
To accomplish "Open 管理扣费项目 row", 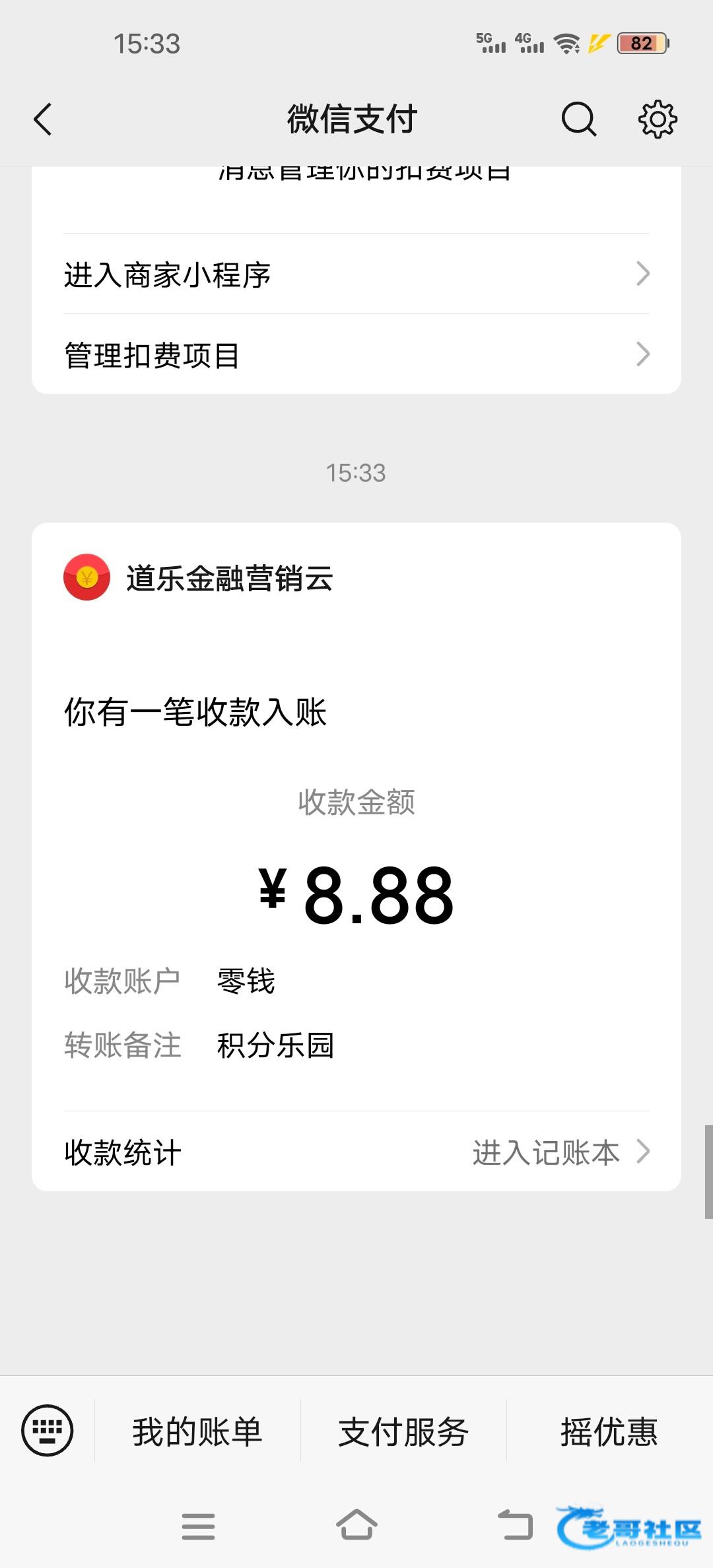I will click(356, 355).
